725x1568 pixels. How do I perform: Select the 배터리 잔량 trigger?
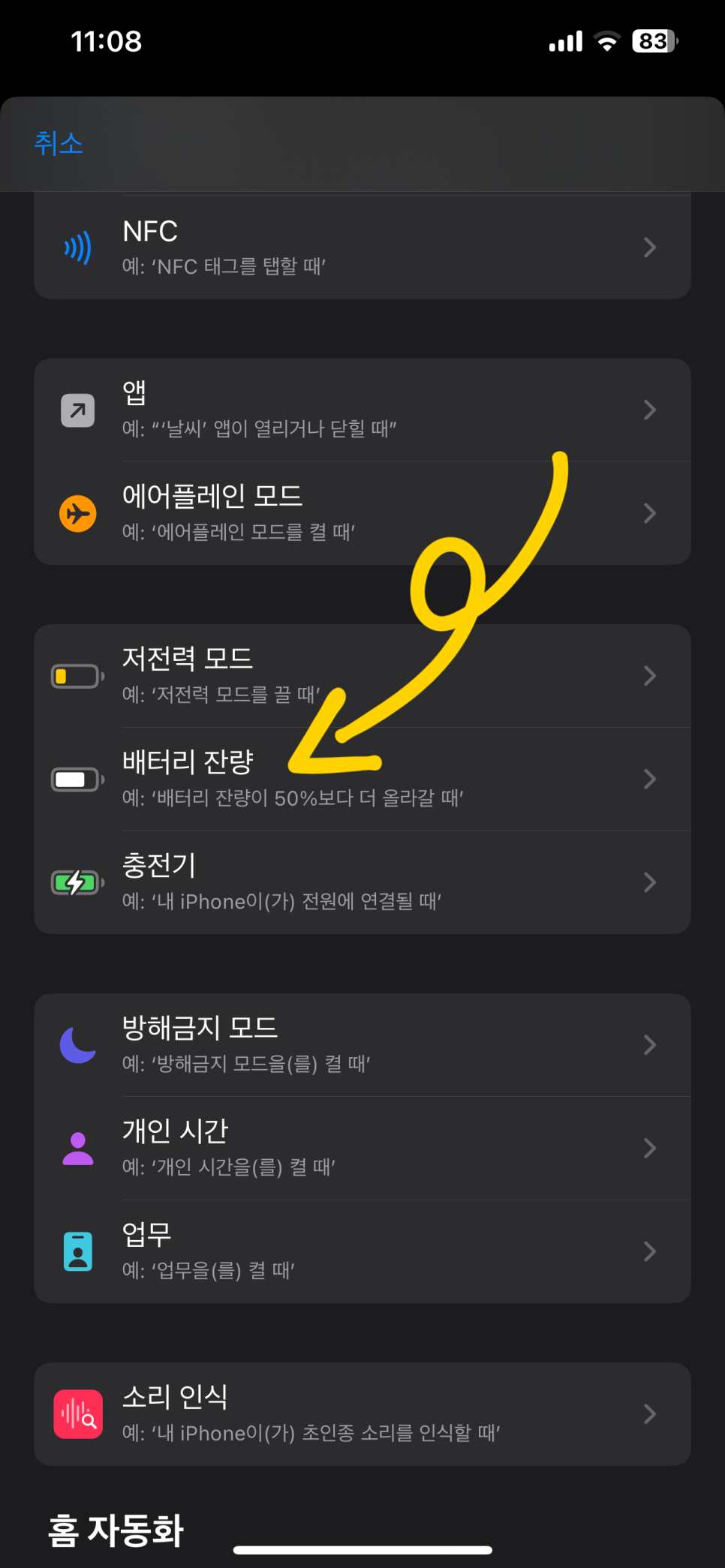tap(362, 779)
